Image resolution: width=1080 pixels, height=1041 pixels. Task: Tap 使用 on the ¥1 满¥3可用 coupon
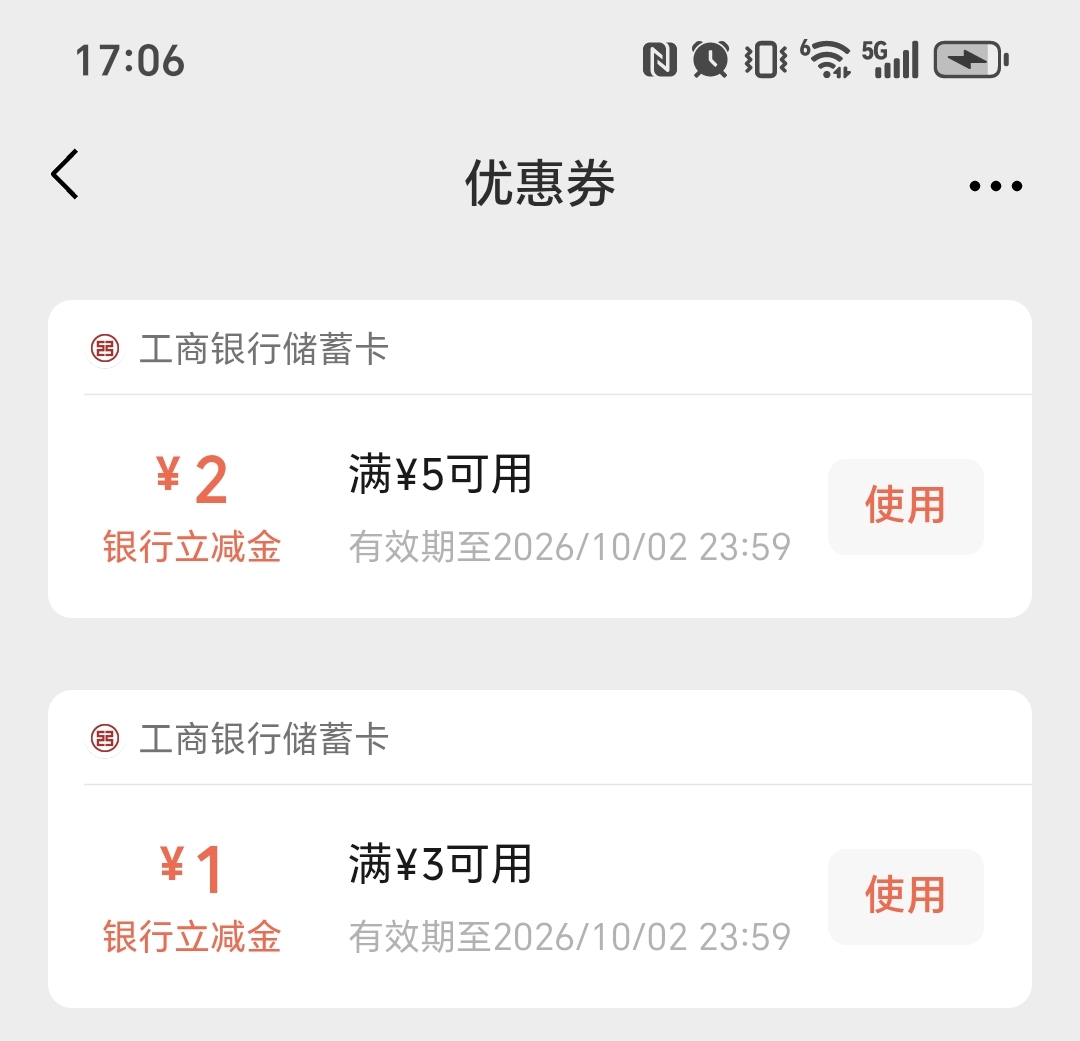coord(905,896)
